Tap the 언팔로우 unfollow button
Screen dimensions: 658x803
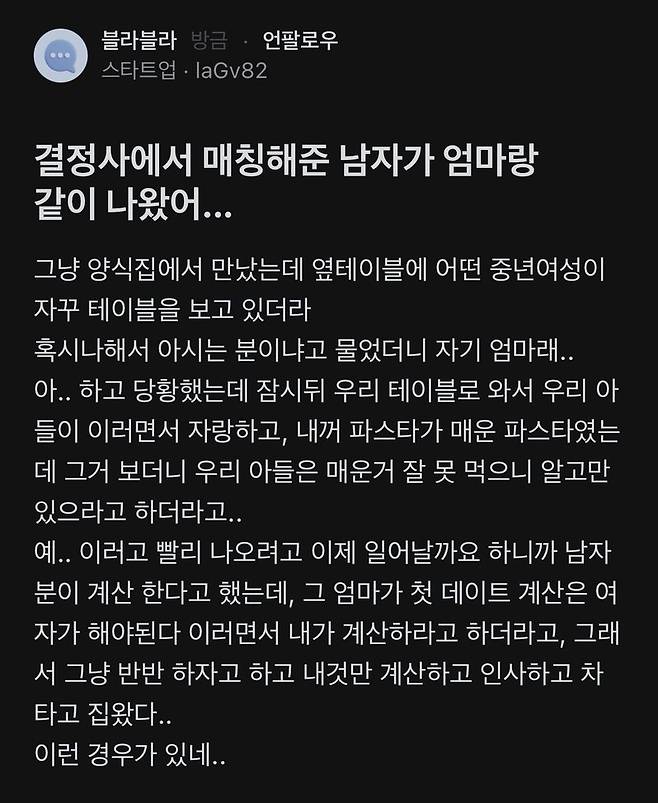(300, 41)
